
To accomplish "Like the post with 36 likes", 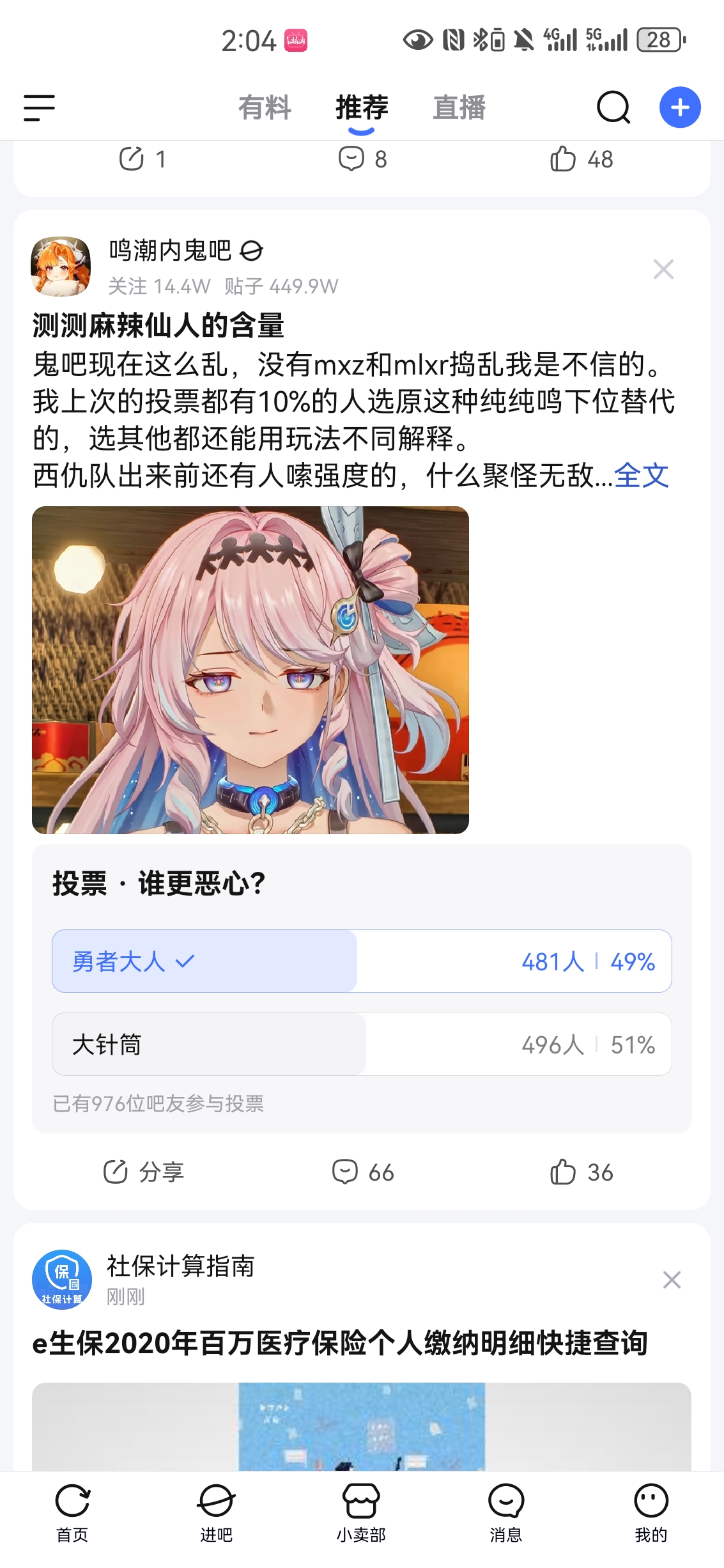I will pyautogui.click(x=581, y=1172).
